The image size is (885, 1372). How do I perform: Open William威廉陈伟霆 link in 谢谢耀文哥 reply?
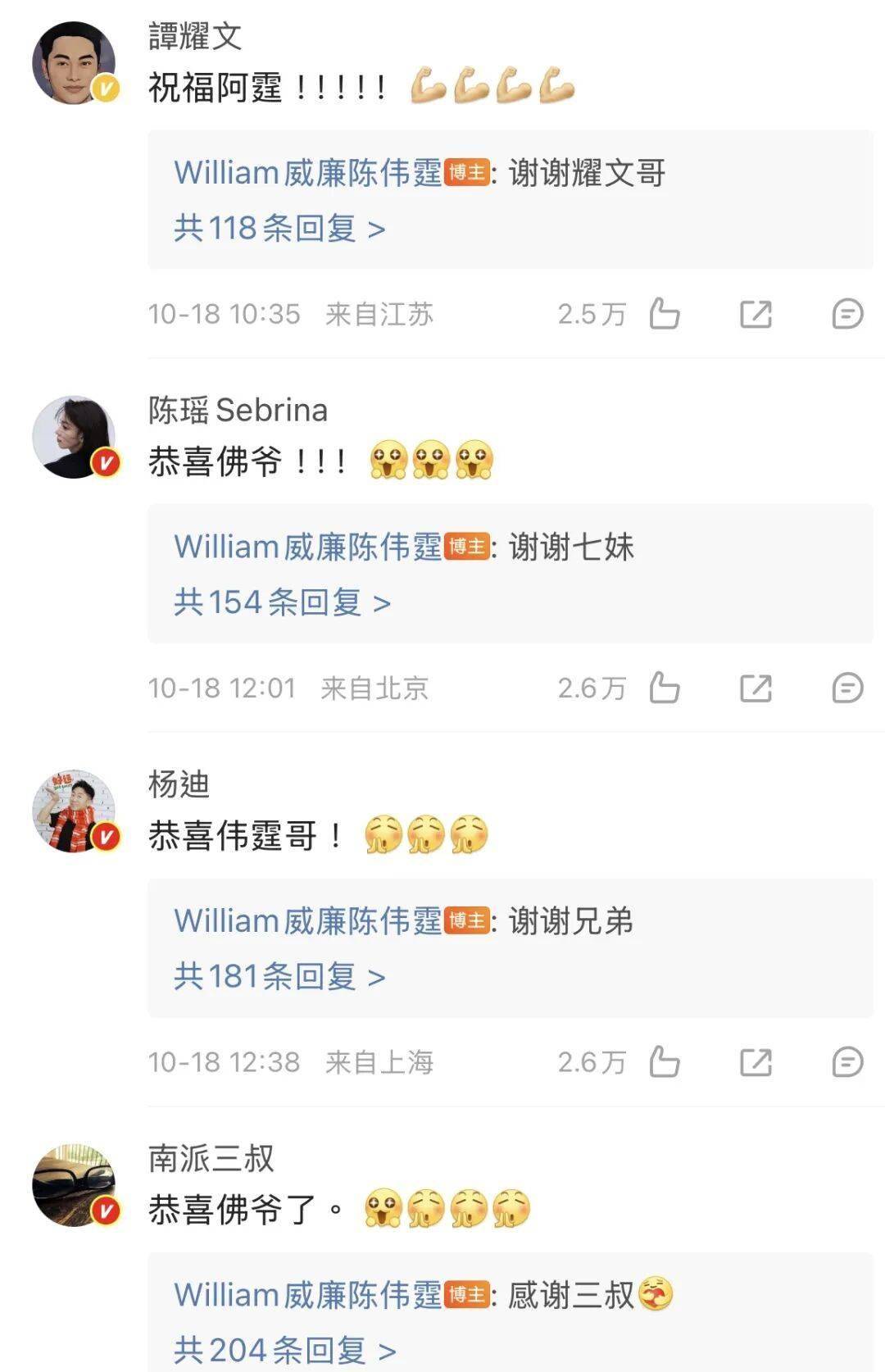pos(307,174)
